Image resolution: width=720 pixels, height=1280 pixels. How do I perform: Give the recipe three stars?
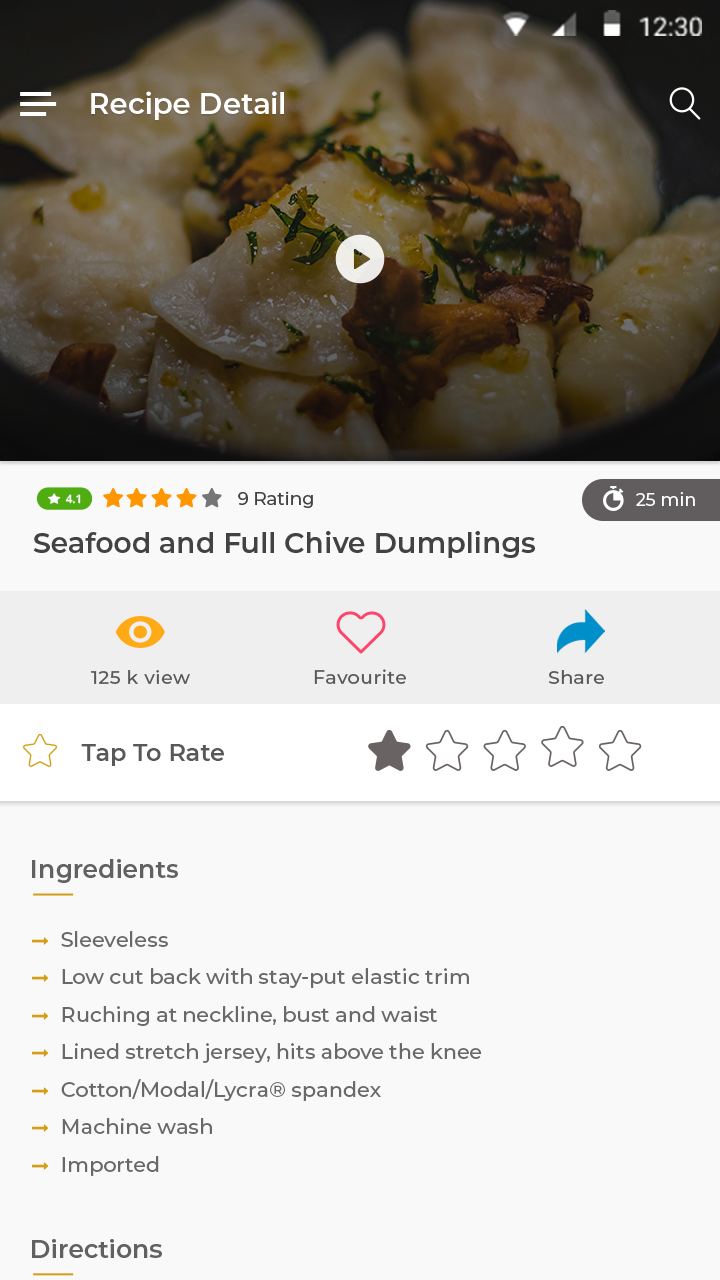tap(505, 751)
